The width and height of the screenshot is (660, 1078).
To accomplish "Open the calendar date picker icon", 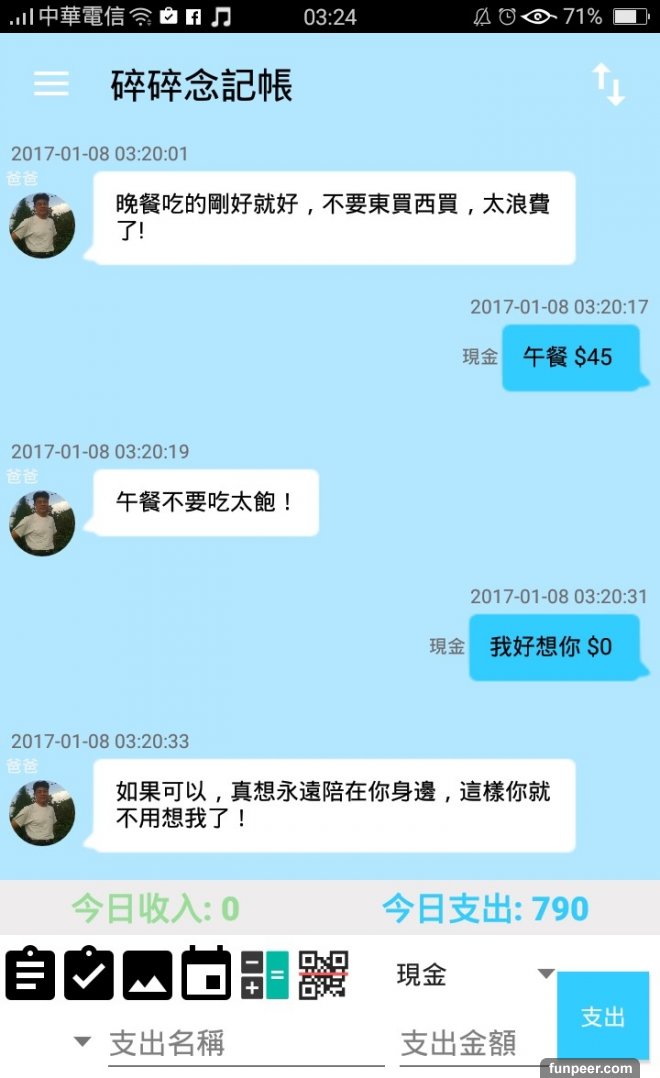I will tap(206, 974).
